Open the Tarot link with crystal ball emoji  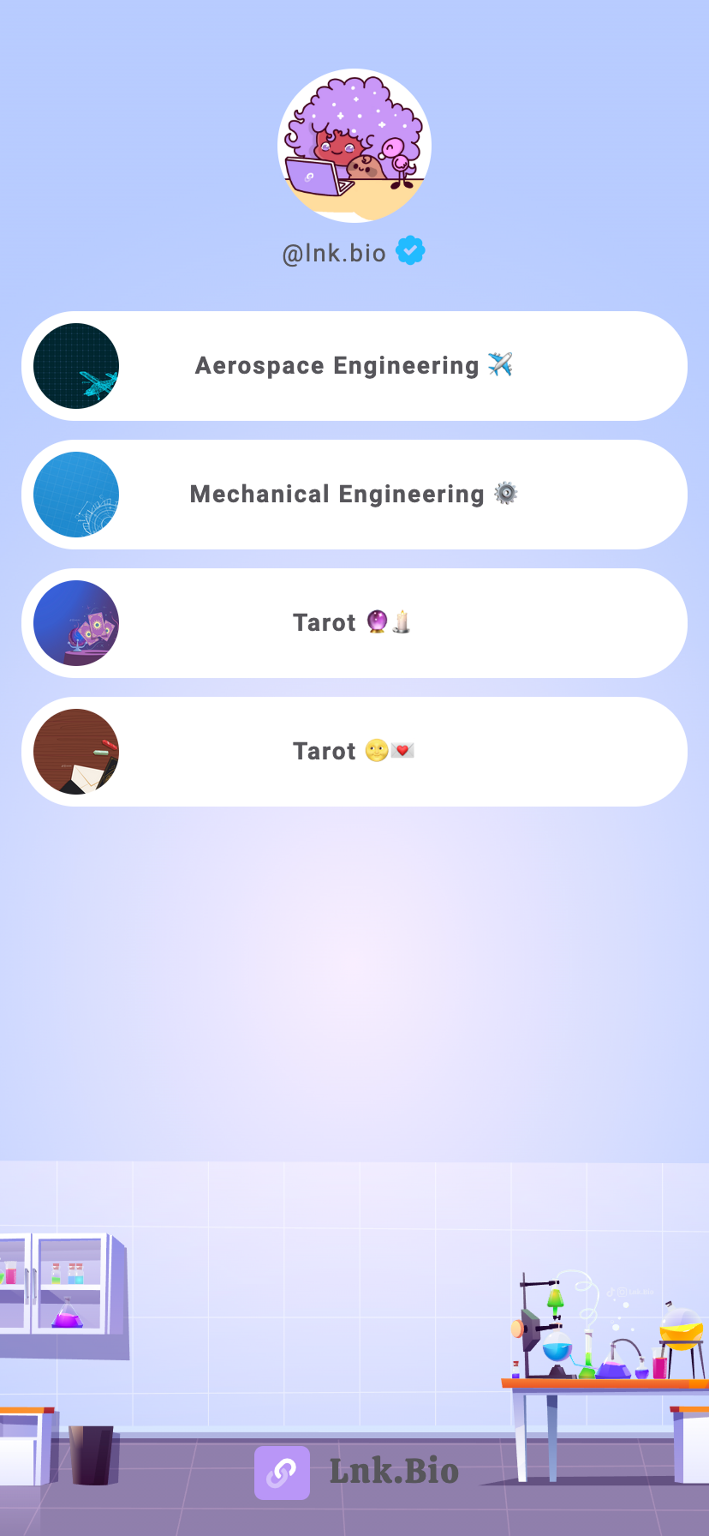354,623
